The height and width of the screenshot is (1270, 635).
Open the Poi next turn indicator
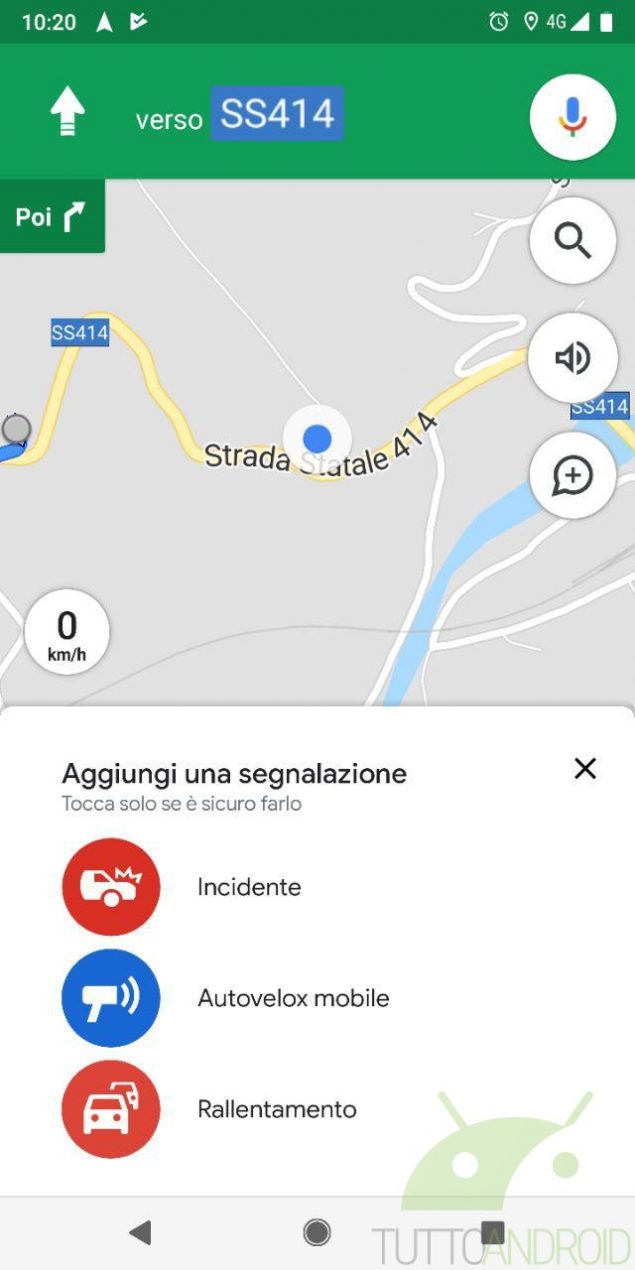(x=52, y=216)
